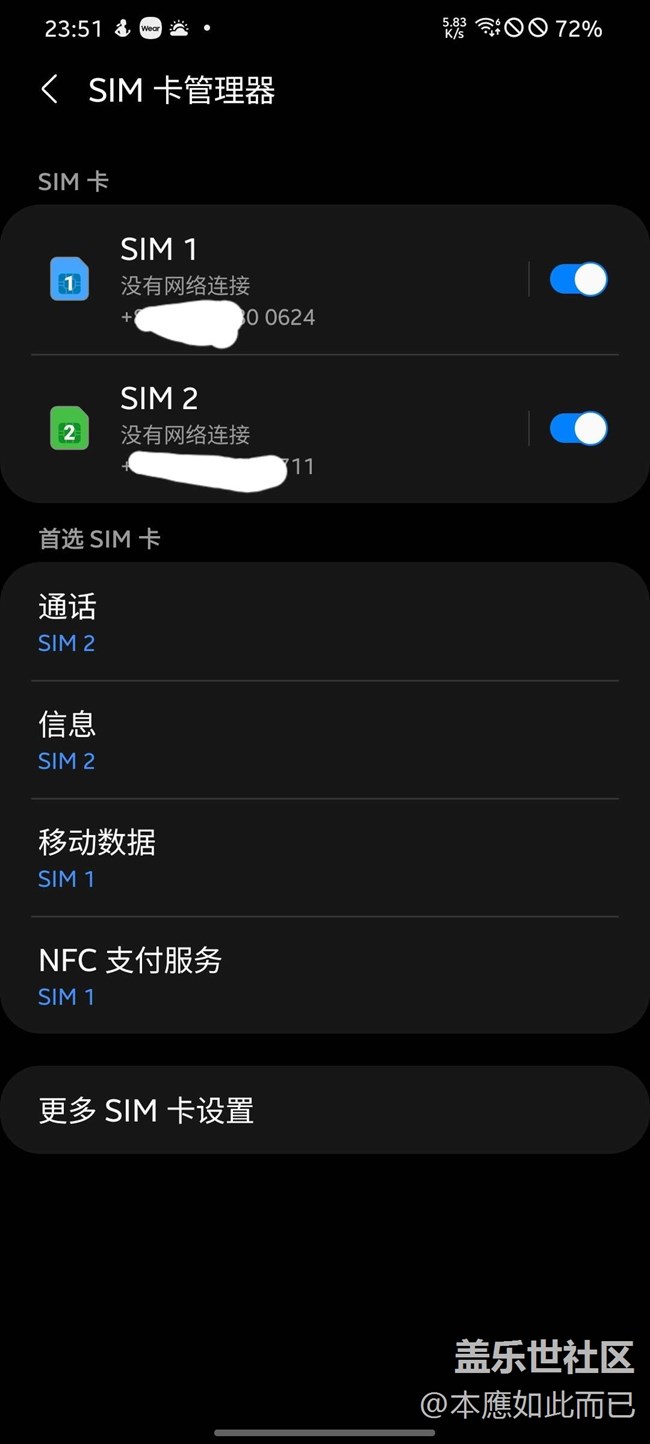The height and width of the screenshot is (1444, 650).
Task: Disable the SIM 2 switch
Action: pos(578,429)
